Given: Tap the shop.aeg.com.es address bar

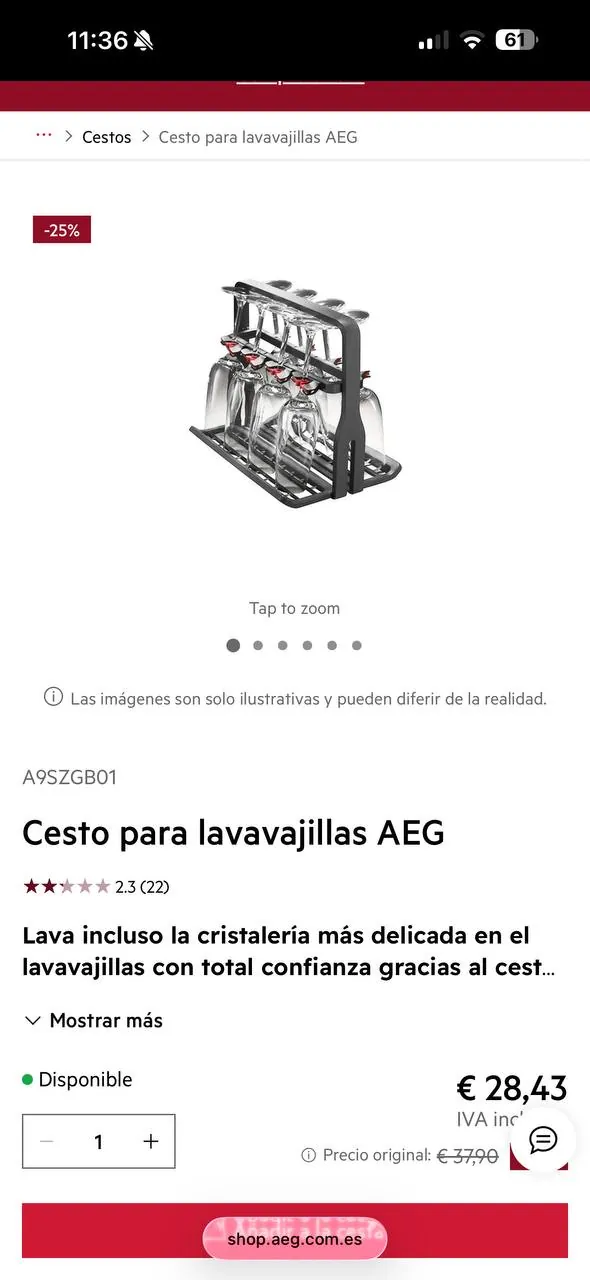Looking at the screenshot, I should (295, 1239).
